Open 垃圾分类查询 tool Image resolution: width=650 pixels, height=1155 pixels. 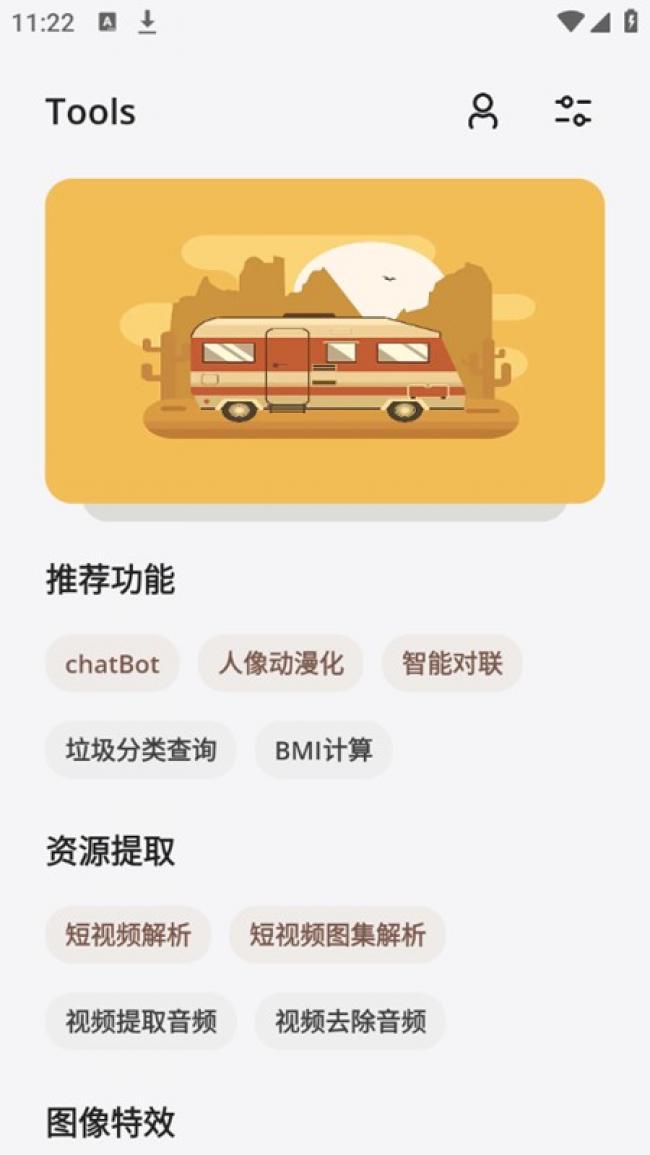(x=141, y=750)
